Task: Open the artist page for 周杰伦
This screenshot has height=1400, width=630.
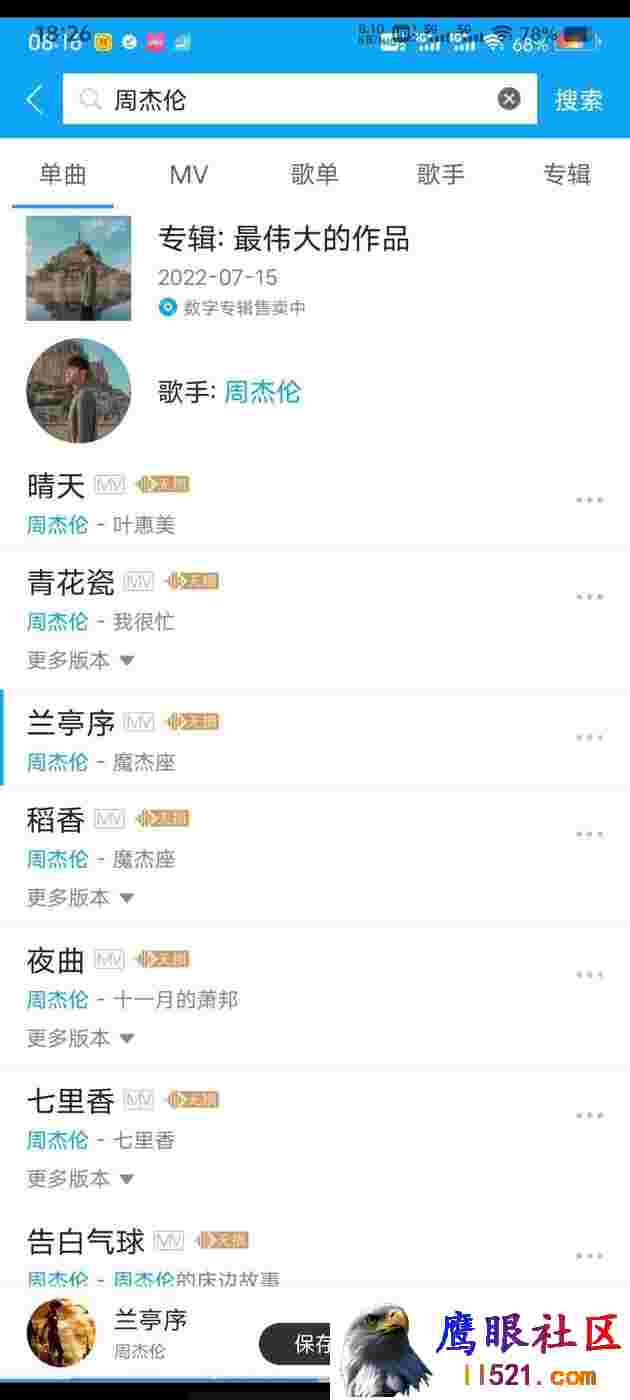Action: click(x=315, y=391)
